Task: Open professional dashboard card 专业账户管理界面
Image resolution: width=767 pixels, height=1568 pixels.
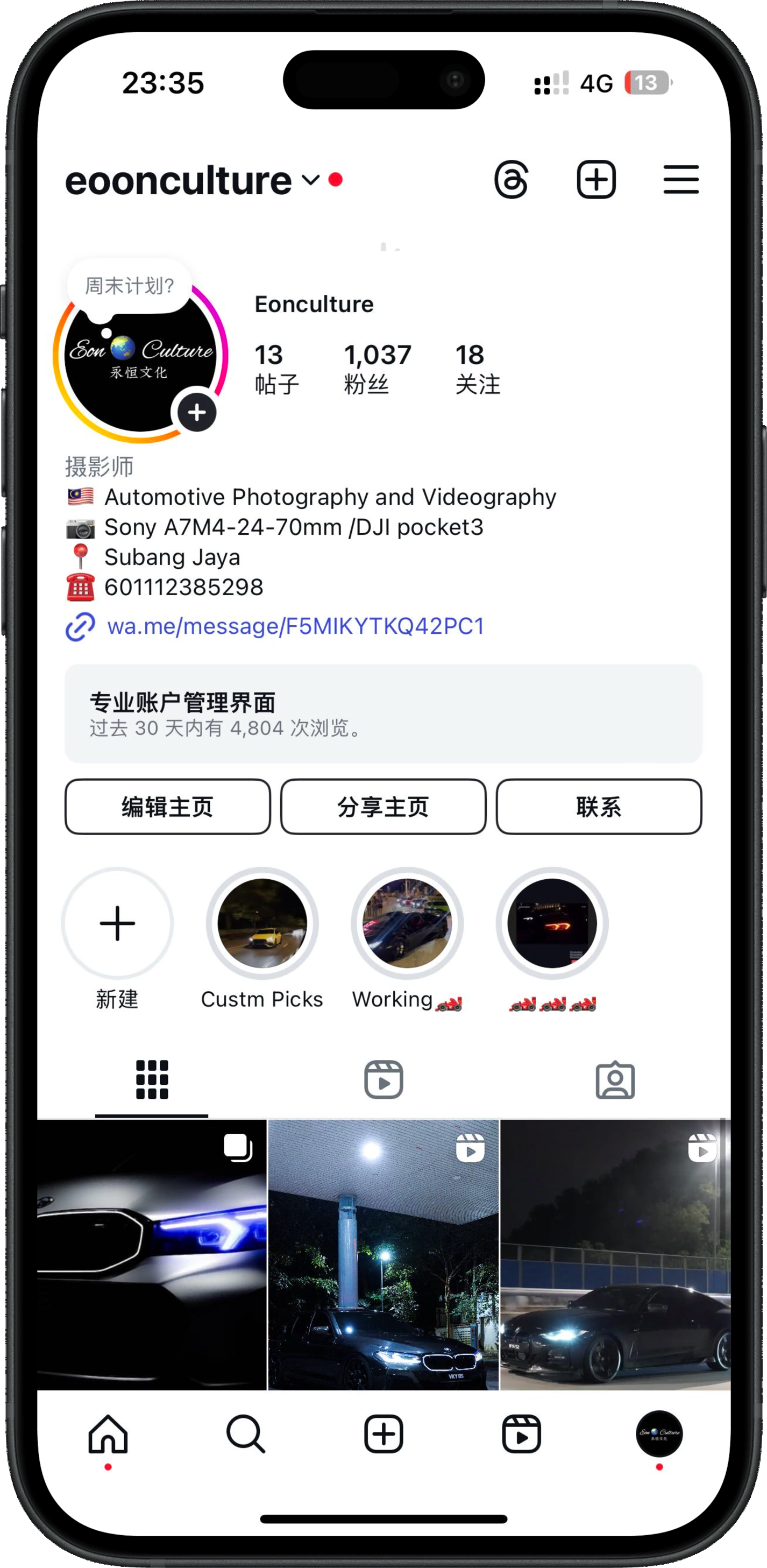Action: pyautogui.click(x=383, y=714)
